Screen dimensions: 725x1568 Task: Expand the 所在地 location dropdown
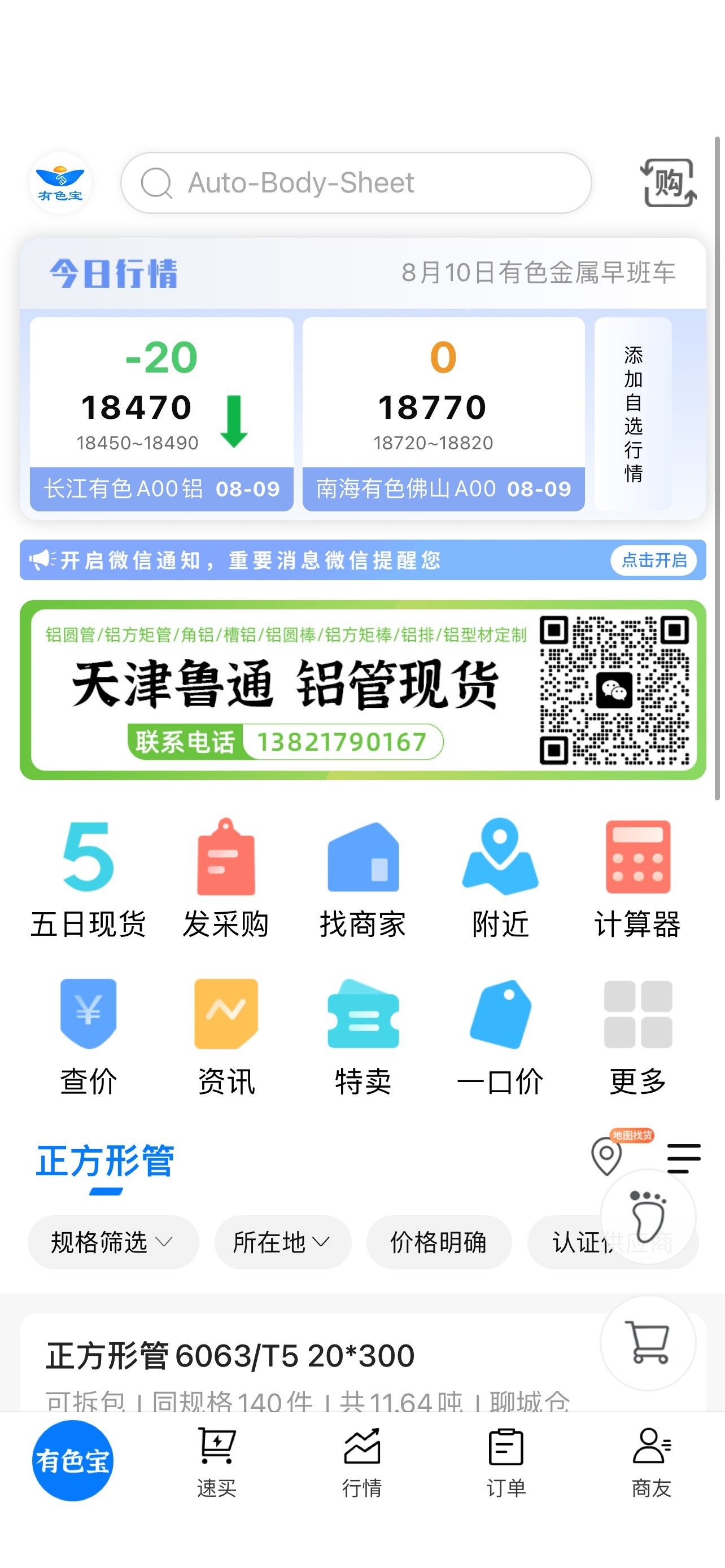(x=282, y=1242)
